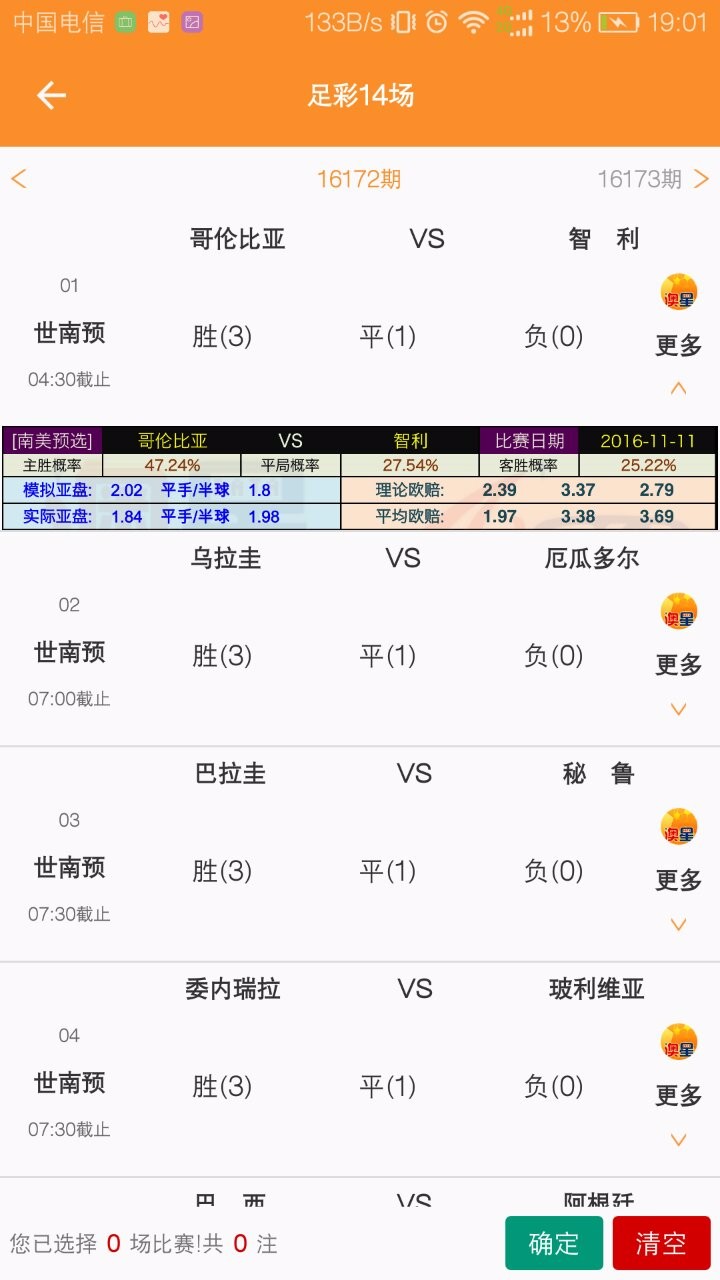Choose 负(0) for 巴拉圭 vs 秘鲁
The width and height of the screenshot is (720, 1280).
point(553,871)
